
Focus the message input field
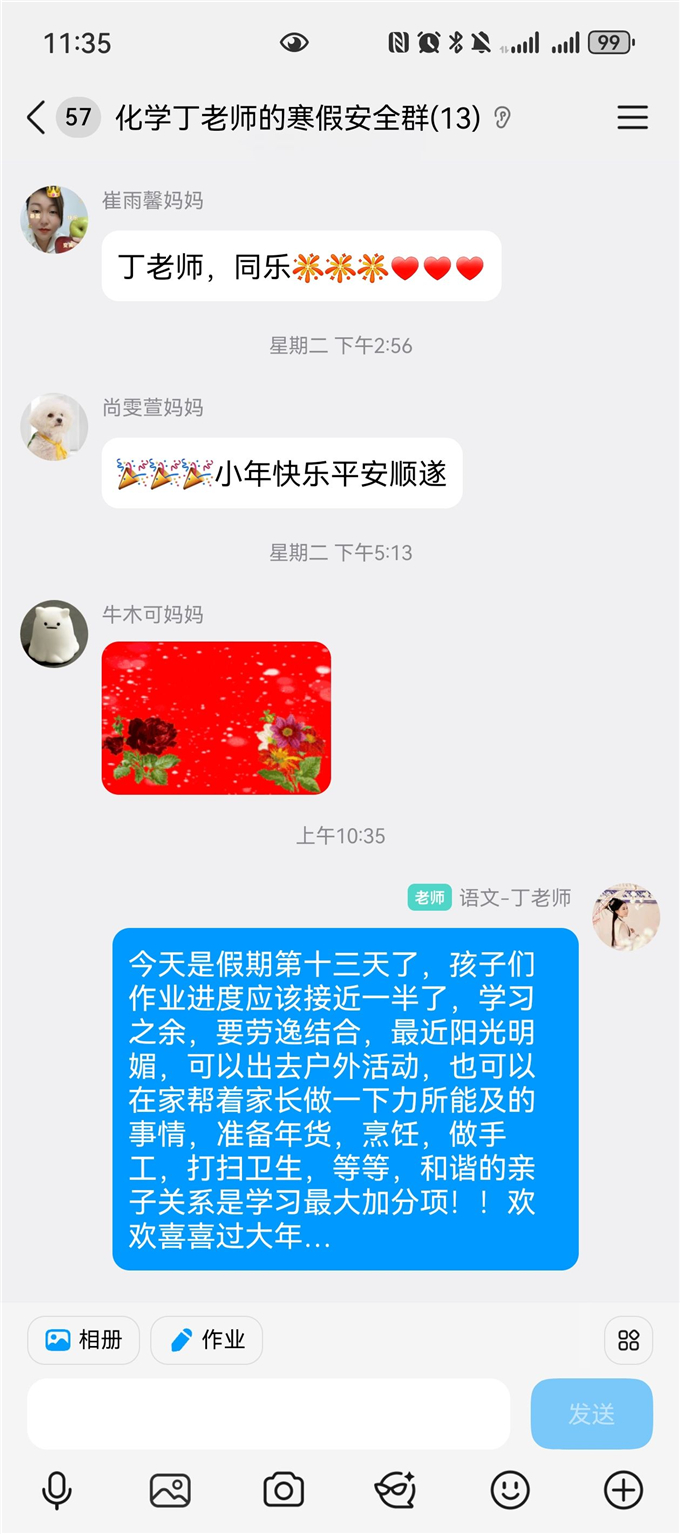[x=268, y=1414]
